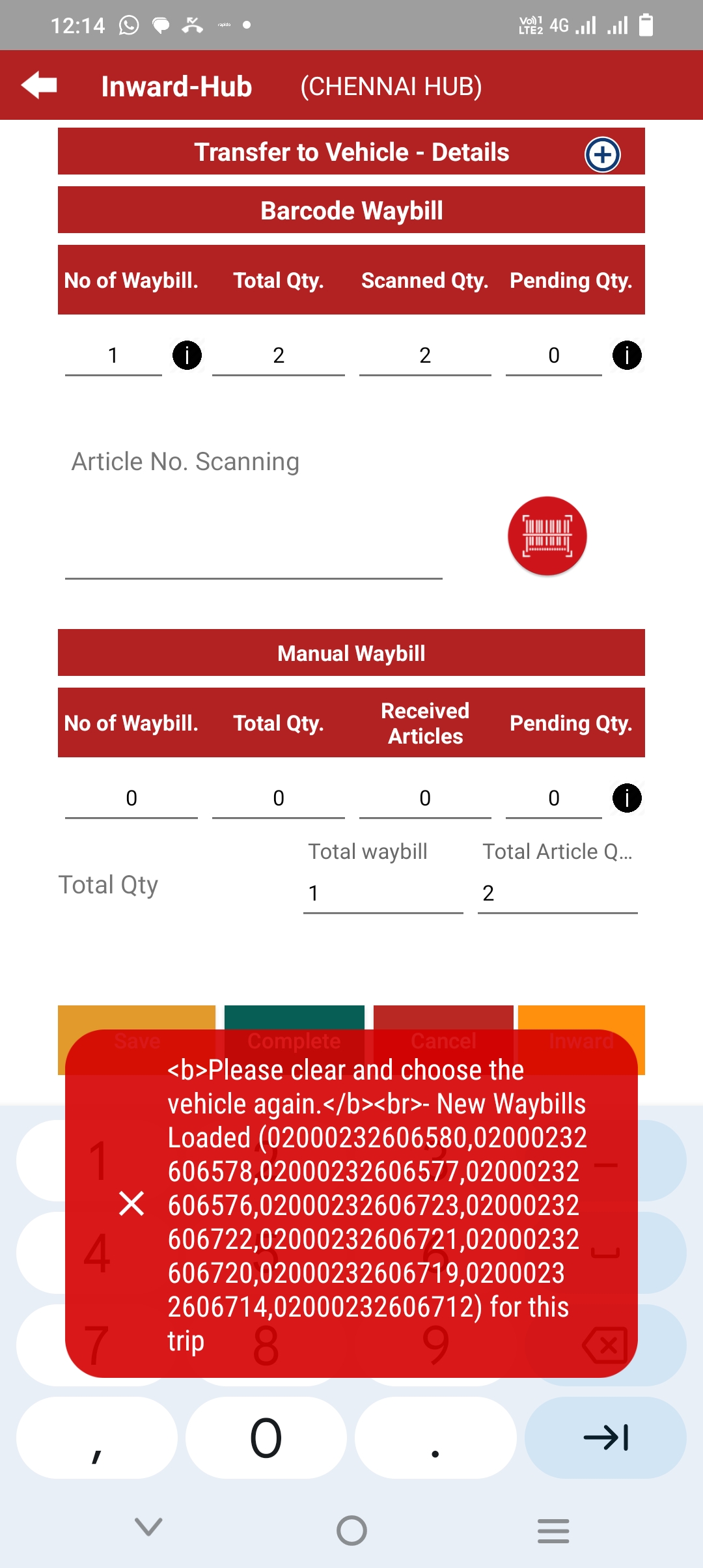703x1568 pixels.
Task: Open the Total Article Qty field
Action: pyautogui.click(x=557, y=893)
